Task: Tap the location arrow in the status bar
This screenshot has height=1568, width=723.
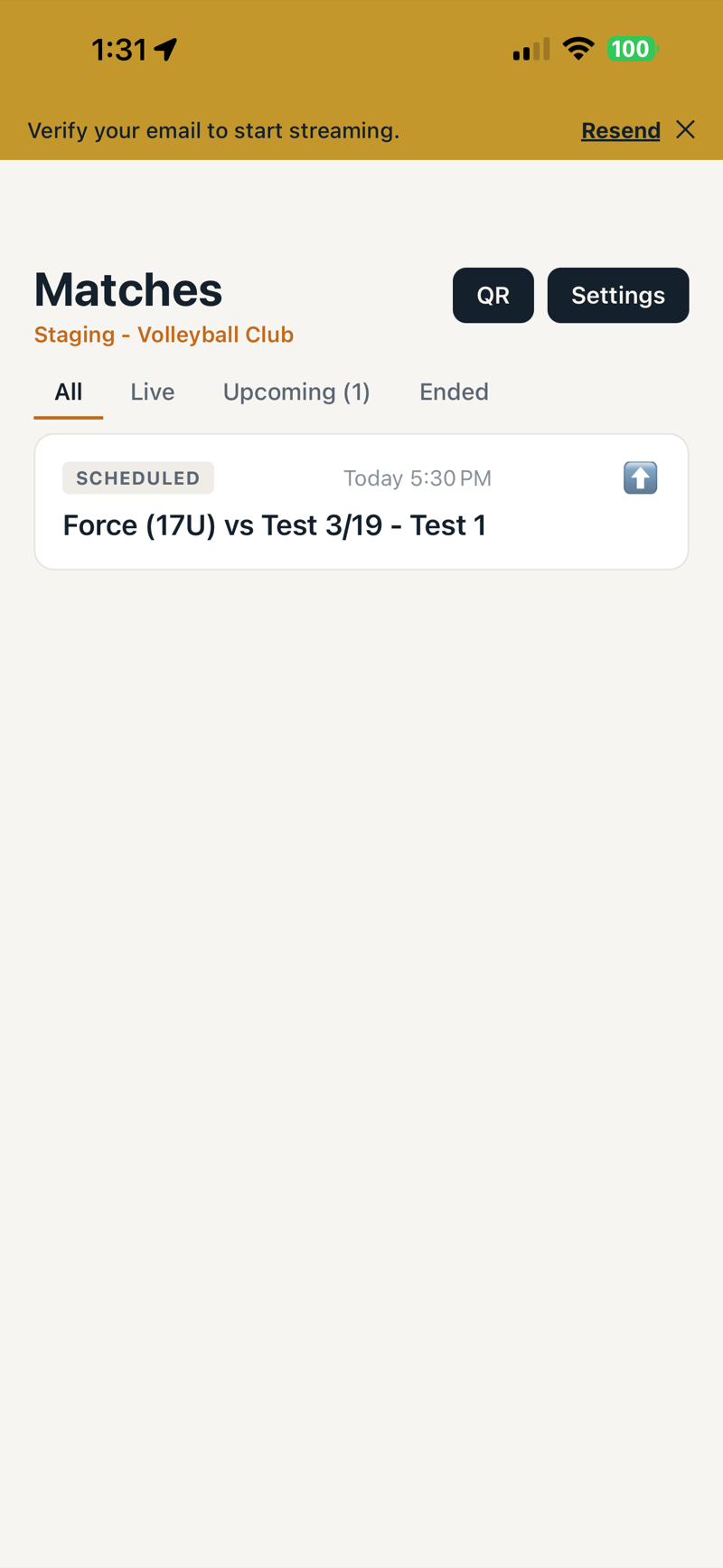Action: tap(166, 50)
